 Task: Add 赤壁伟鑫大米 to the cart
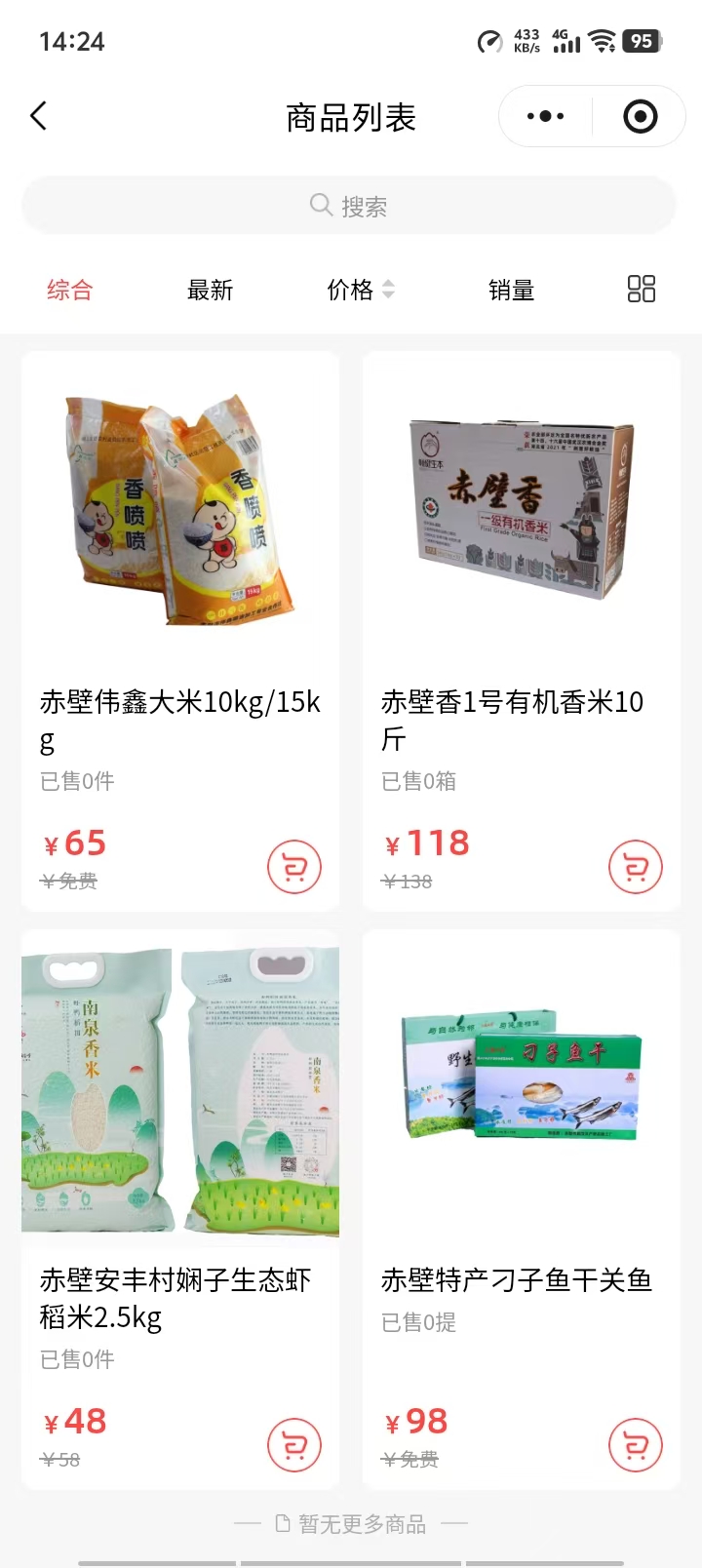tap(294, 867)
